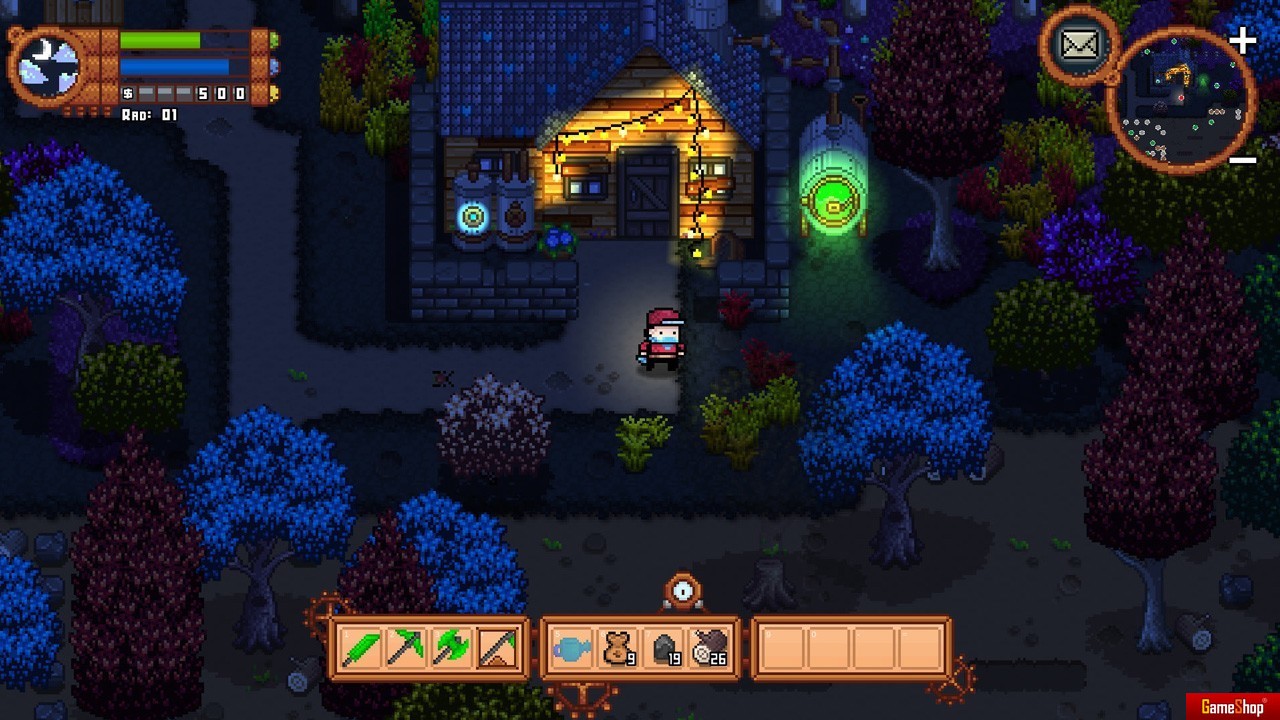Select the hoe tool slot
Viewport: 1280px width, 720px height.
pos(498,650)
